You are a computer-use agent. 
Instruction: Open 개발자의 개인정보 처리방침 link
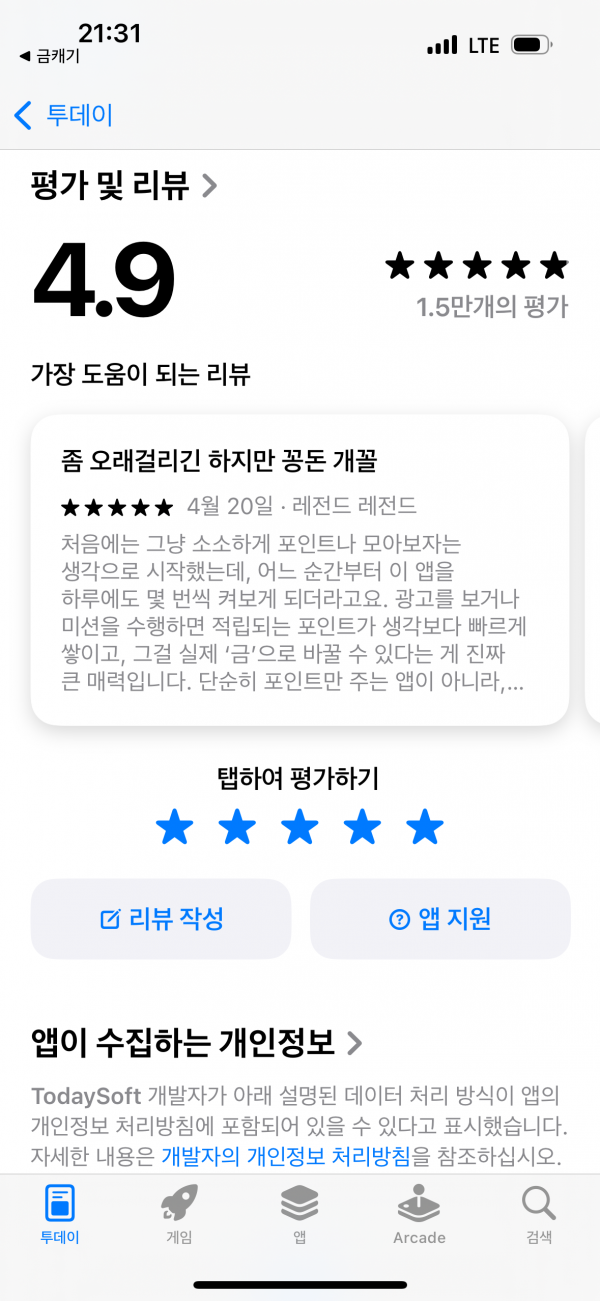coord(285,1156)
